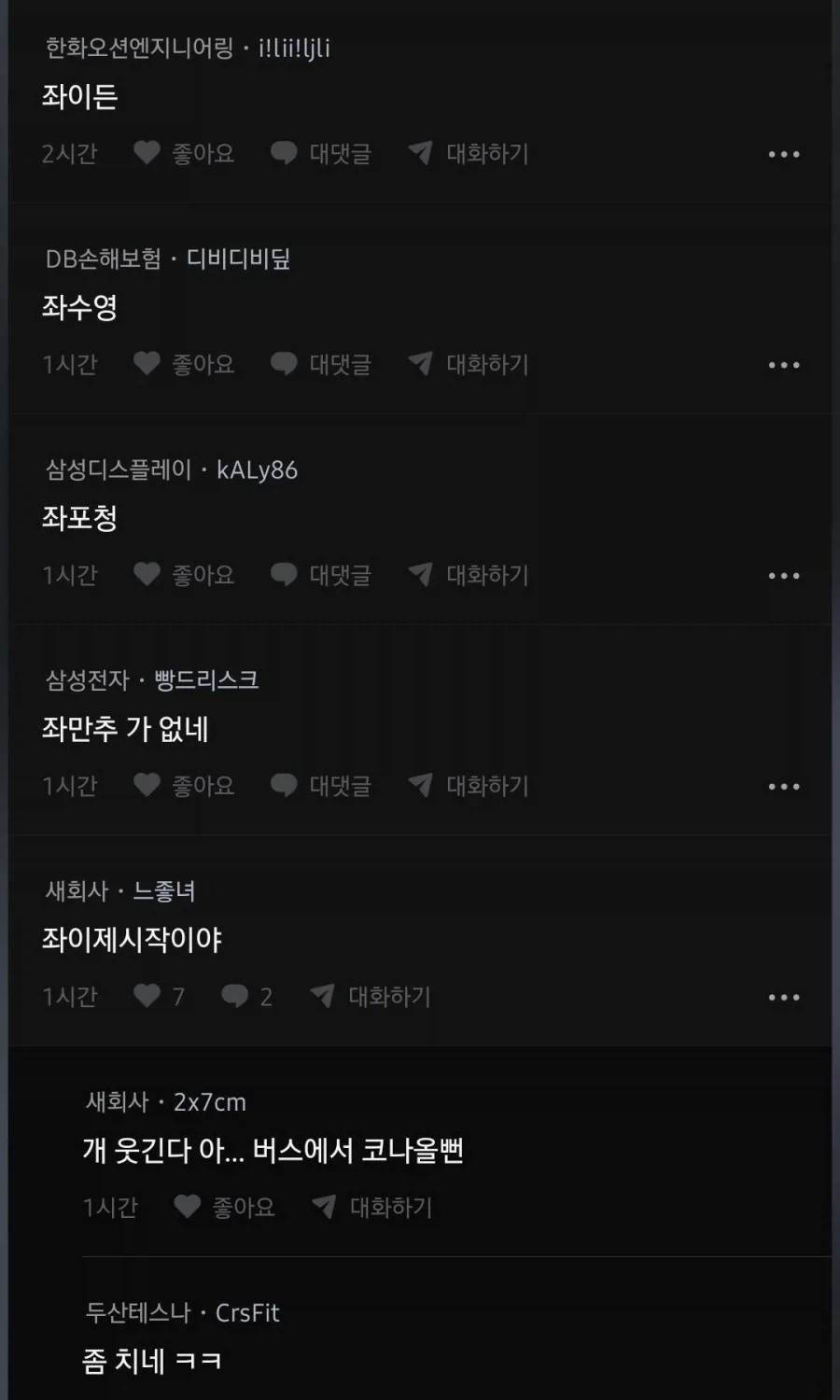This screenshot has width=840, height=1400.
Task: Tap the chat send icon on 좌만추 comment
Action: click(x=420, y=786)
